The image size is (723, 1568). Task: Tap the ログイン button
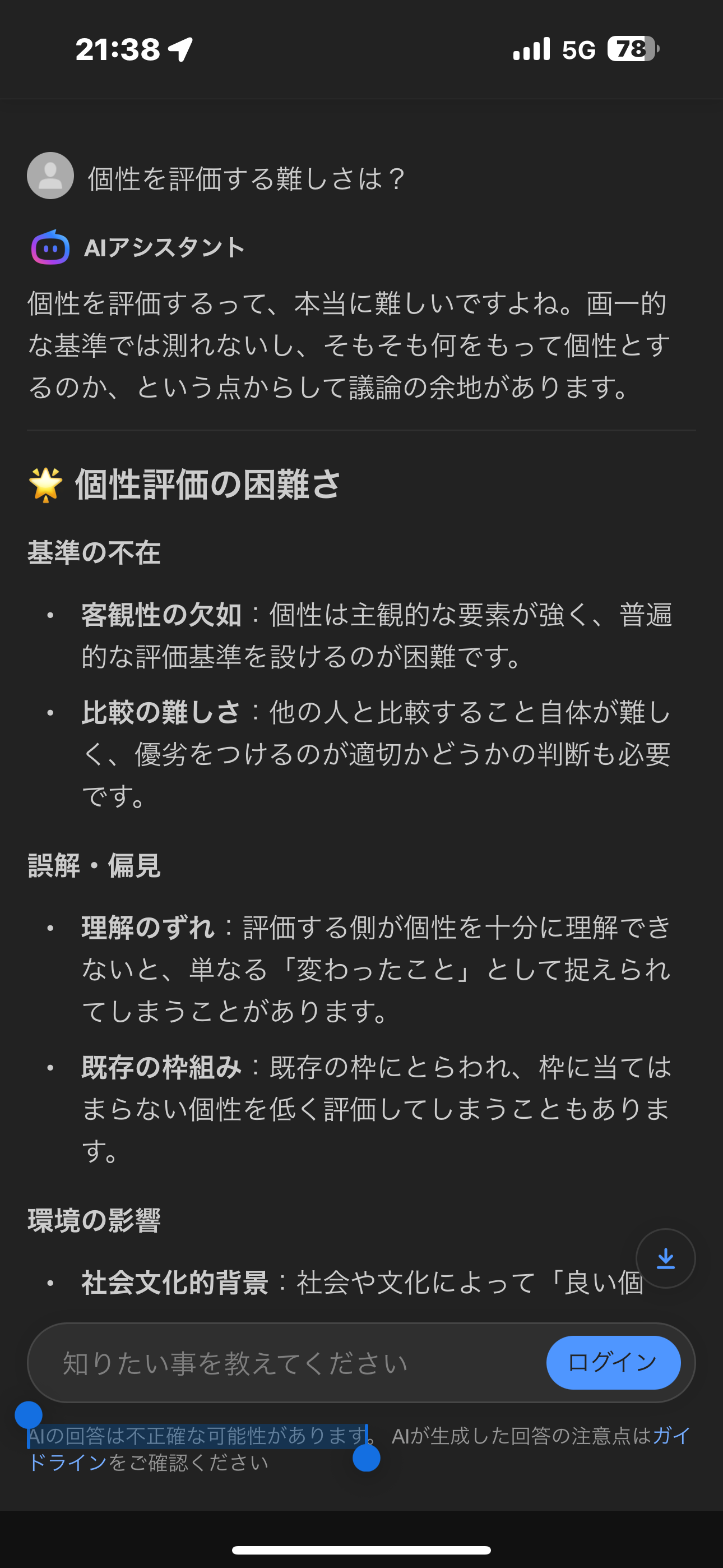(613, 1362)
